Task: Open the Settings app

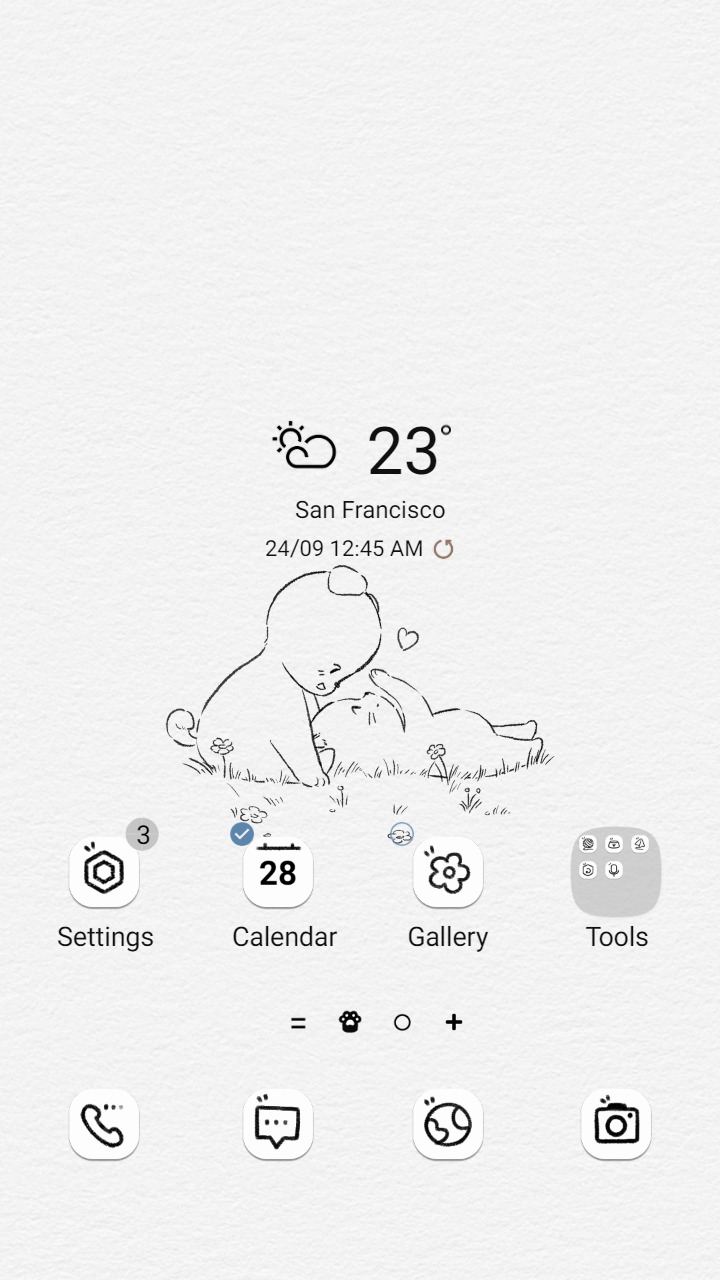Action: (x=104, y=871)
